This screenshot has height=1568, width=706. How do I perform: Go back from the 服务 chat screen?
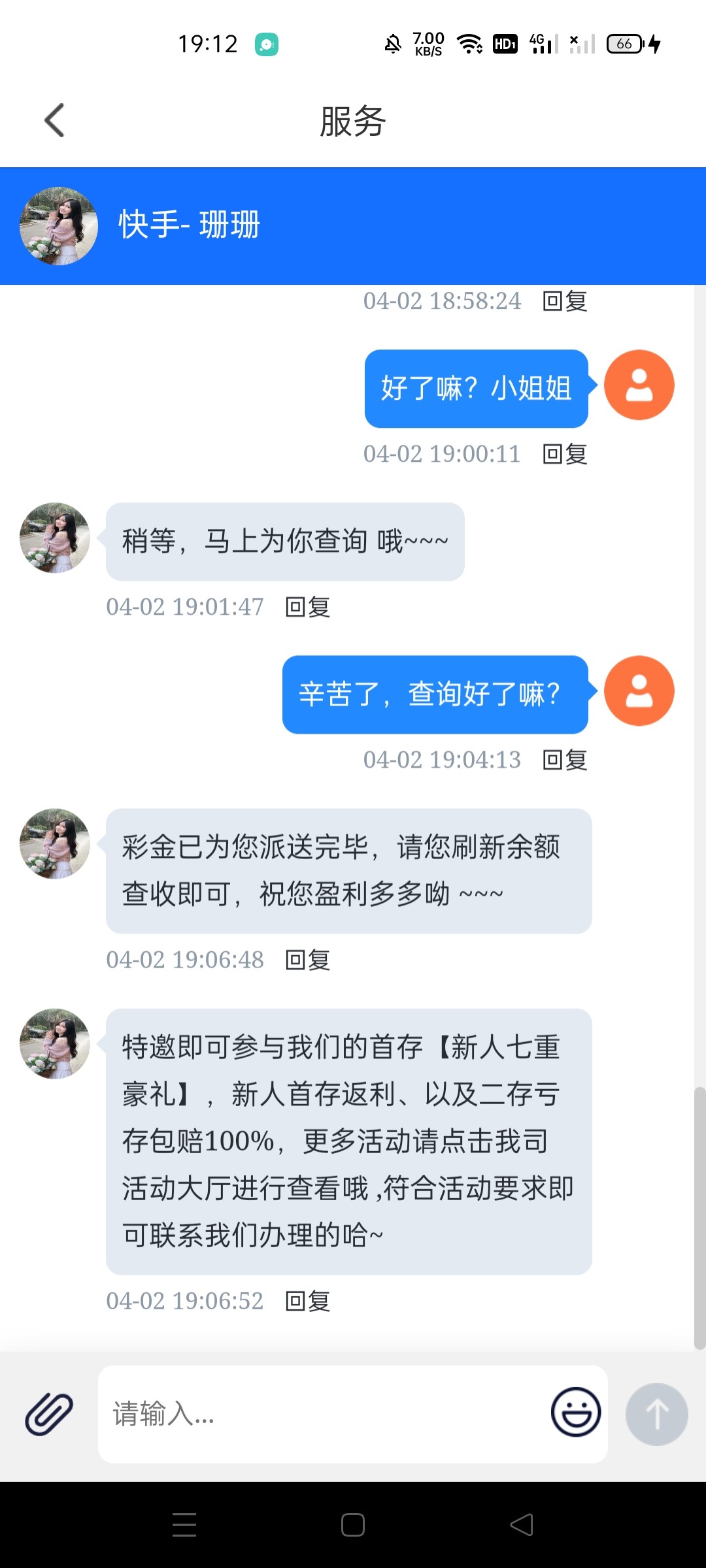click(55, 121)
